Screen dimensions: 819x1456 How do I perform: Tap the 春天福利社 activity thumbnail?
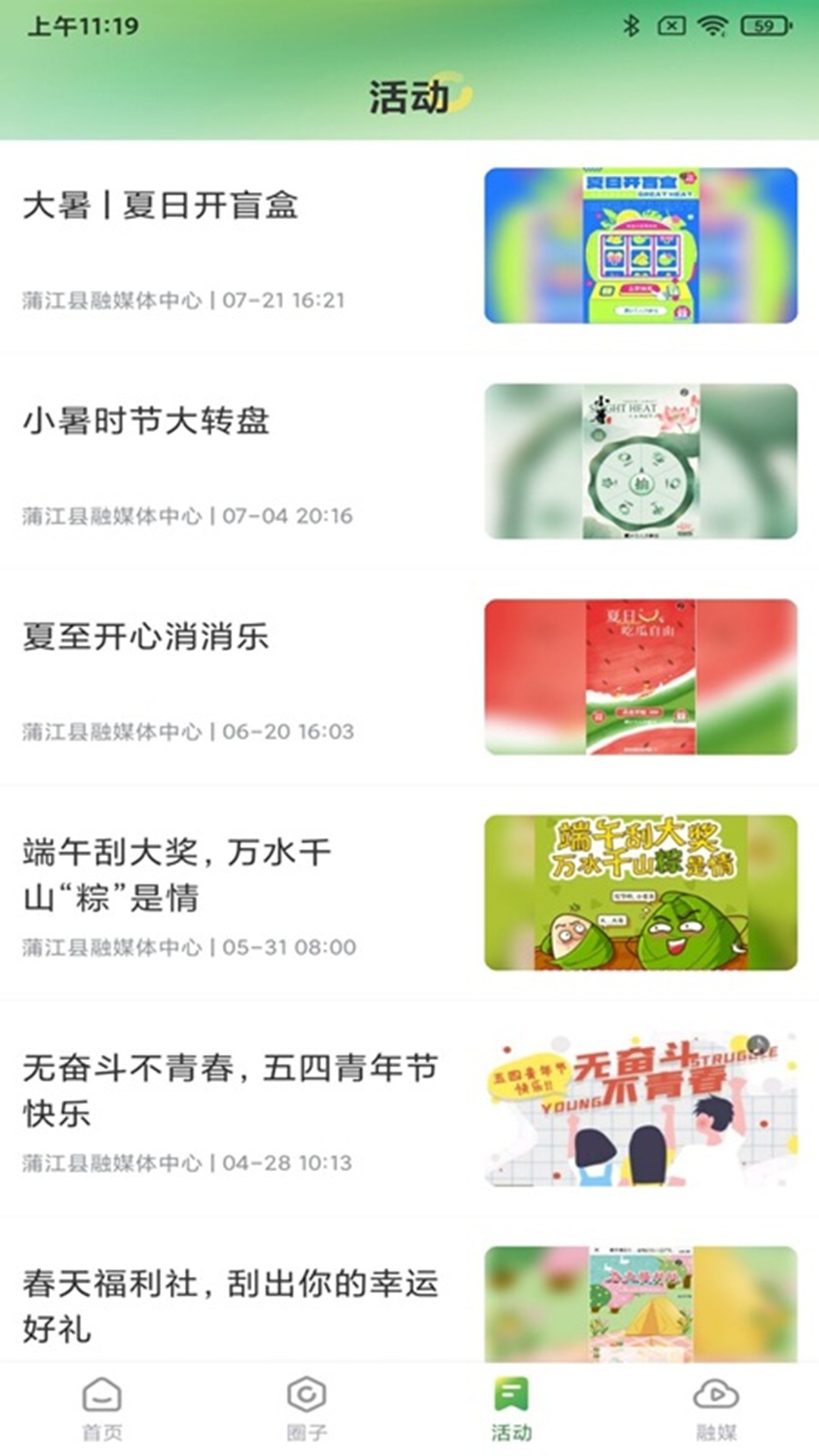(x=645, y=1304)
